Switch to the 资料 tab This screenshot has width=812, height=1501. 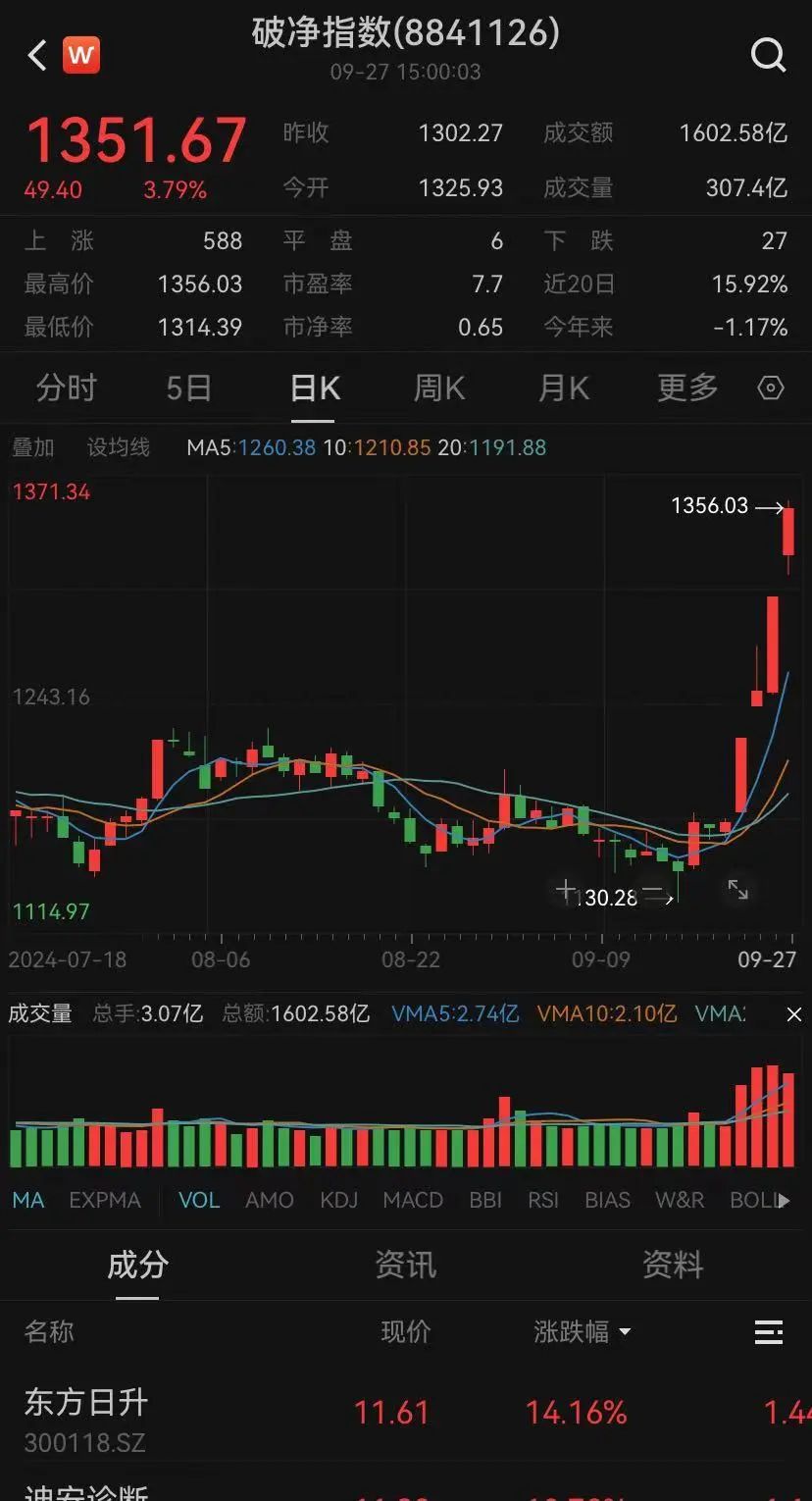click(673, 1266)
